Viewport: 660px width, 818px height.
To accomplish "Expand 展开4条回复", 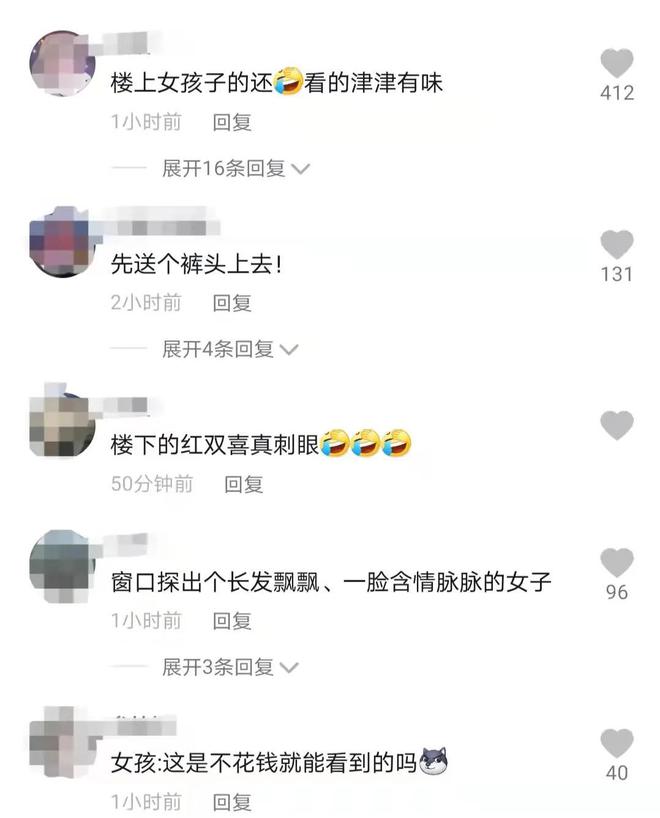I will pos(230,349).
